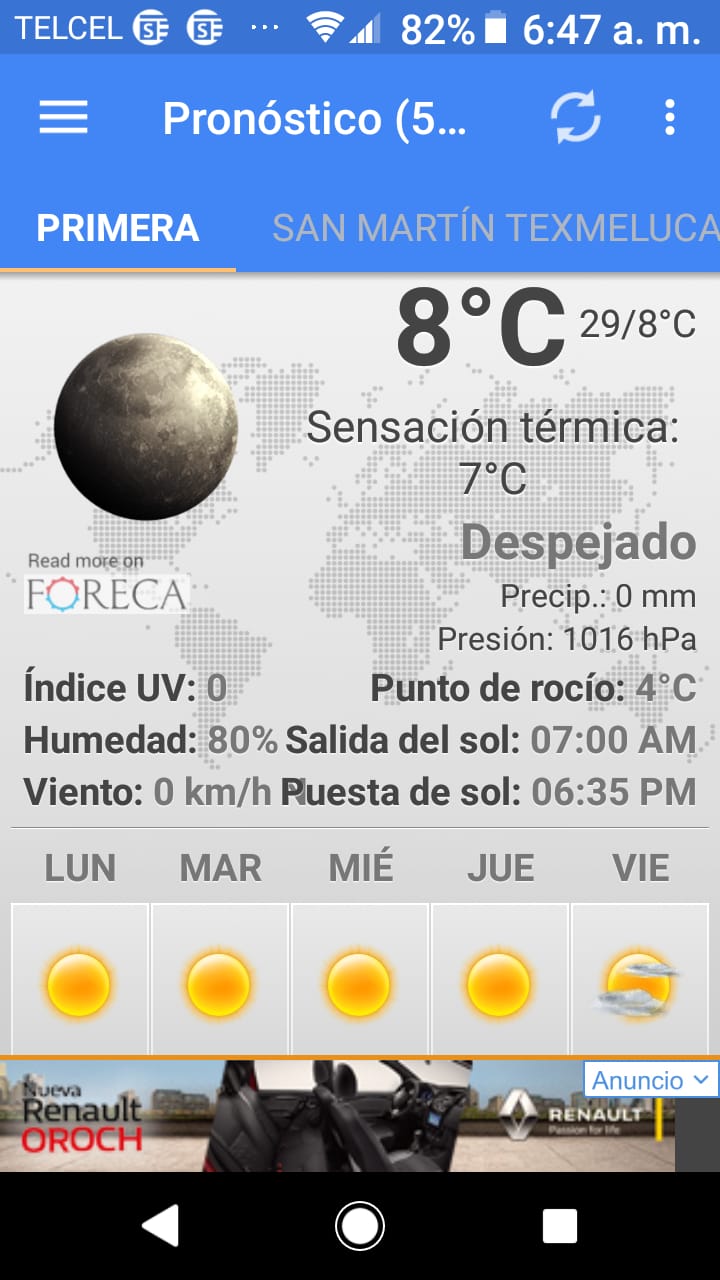Open the three-dot overflow menu
The width and height of the screenshot is (720, 1280).
point(670,118)
